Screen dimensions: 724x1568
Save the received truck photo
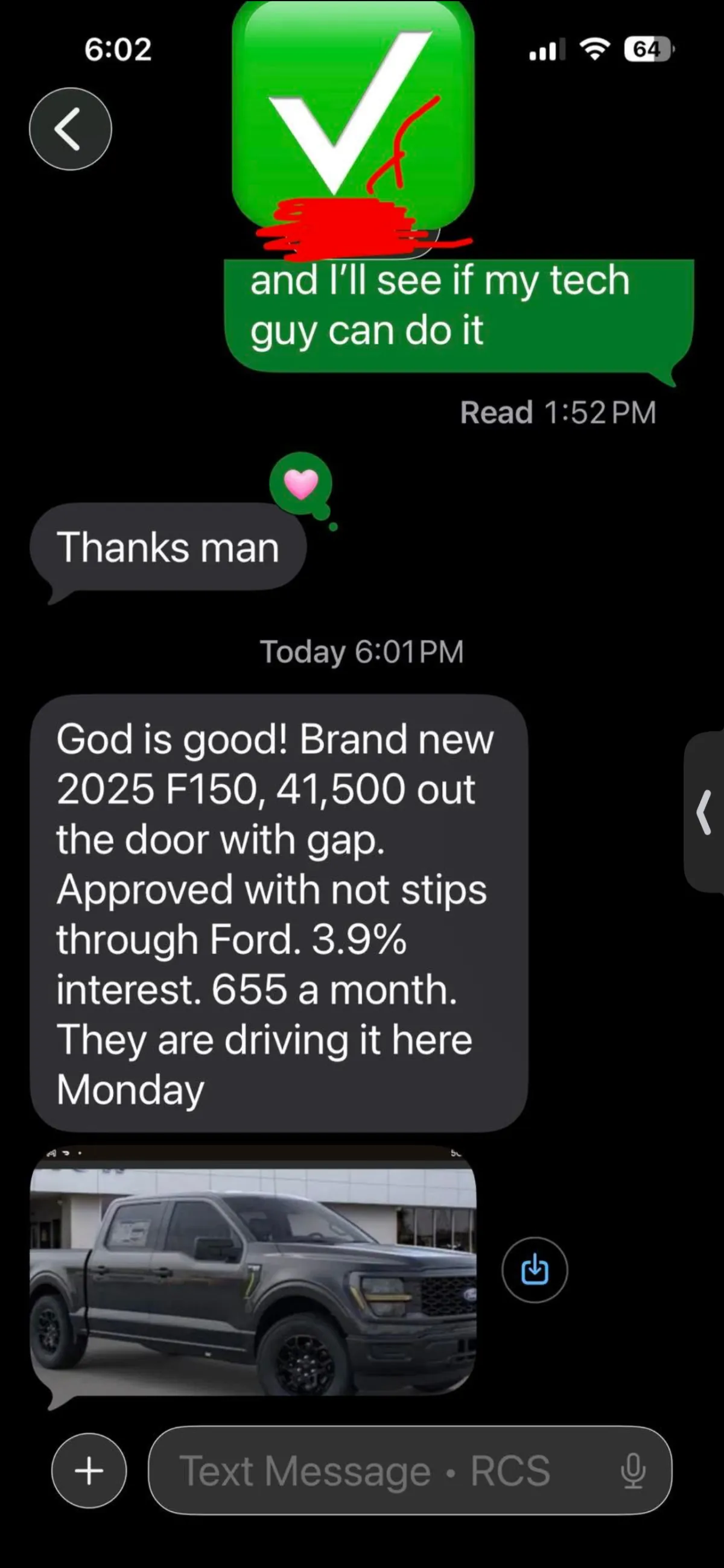click(x=534, y=1270)
